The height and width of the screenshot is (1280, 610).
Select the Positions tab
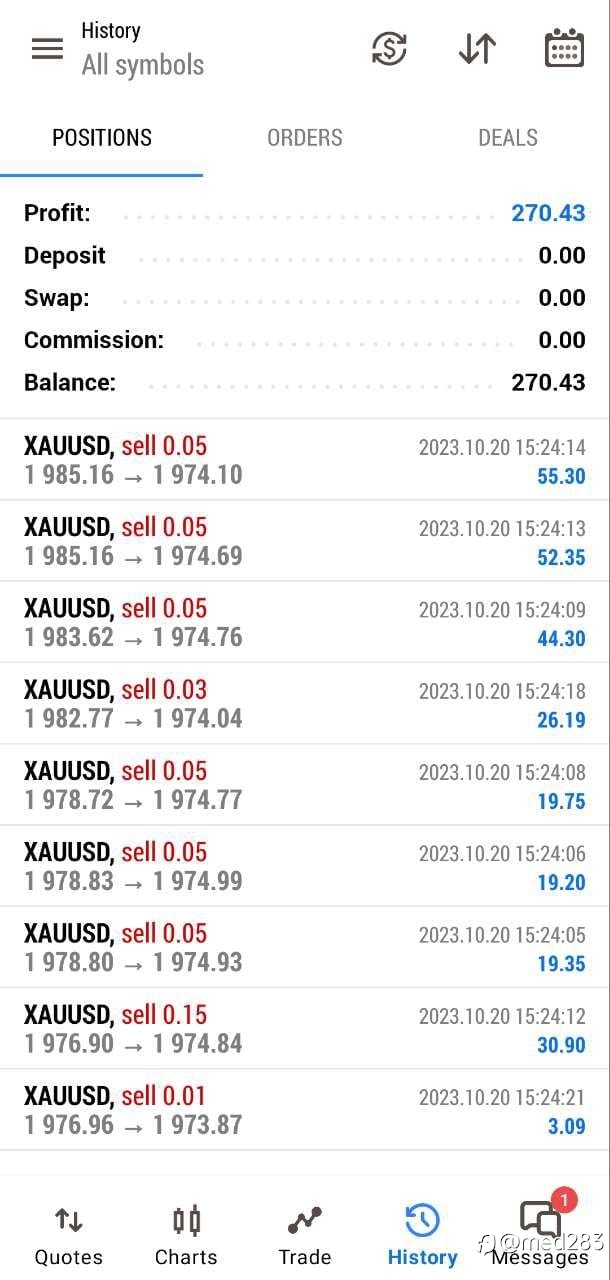(102, 138)
